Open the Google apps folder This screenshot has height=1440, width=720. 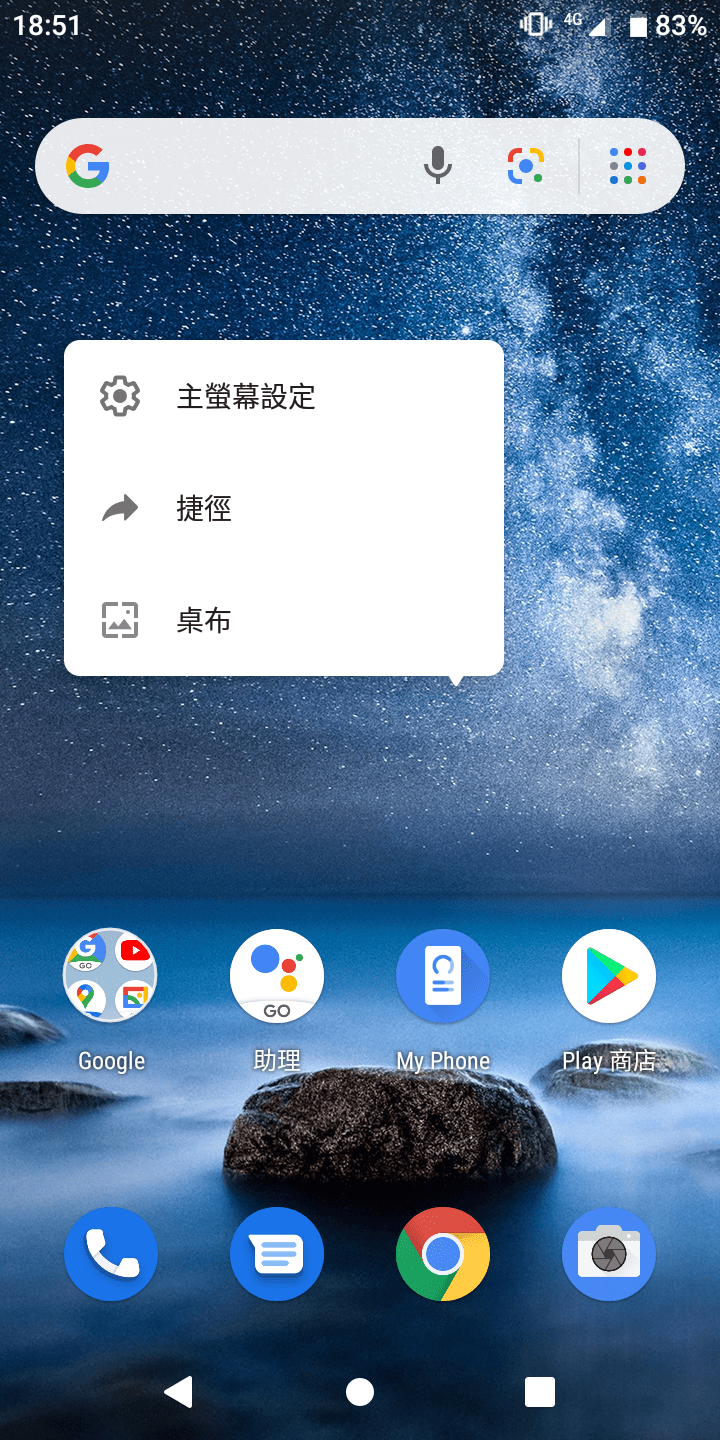[x=111, y=976]
